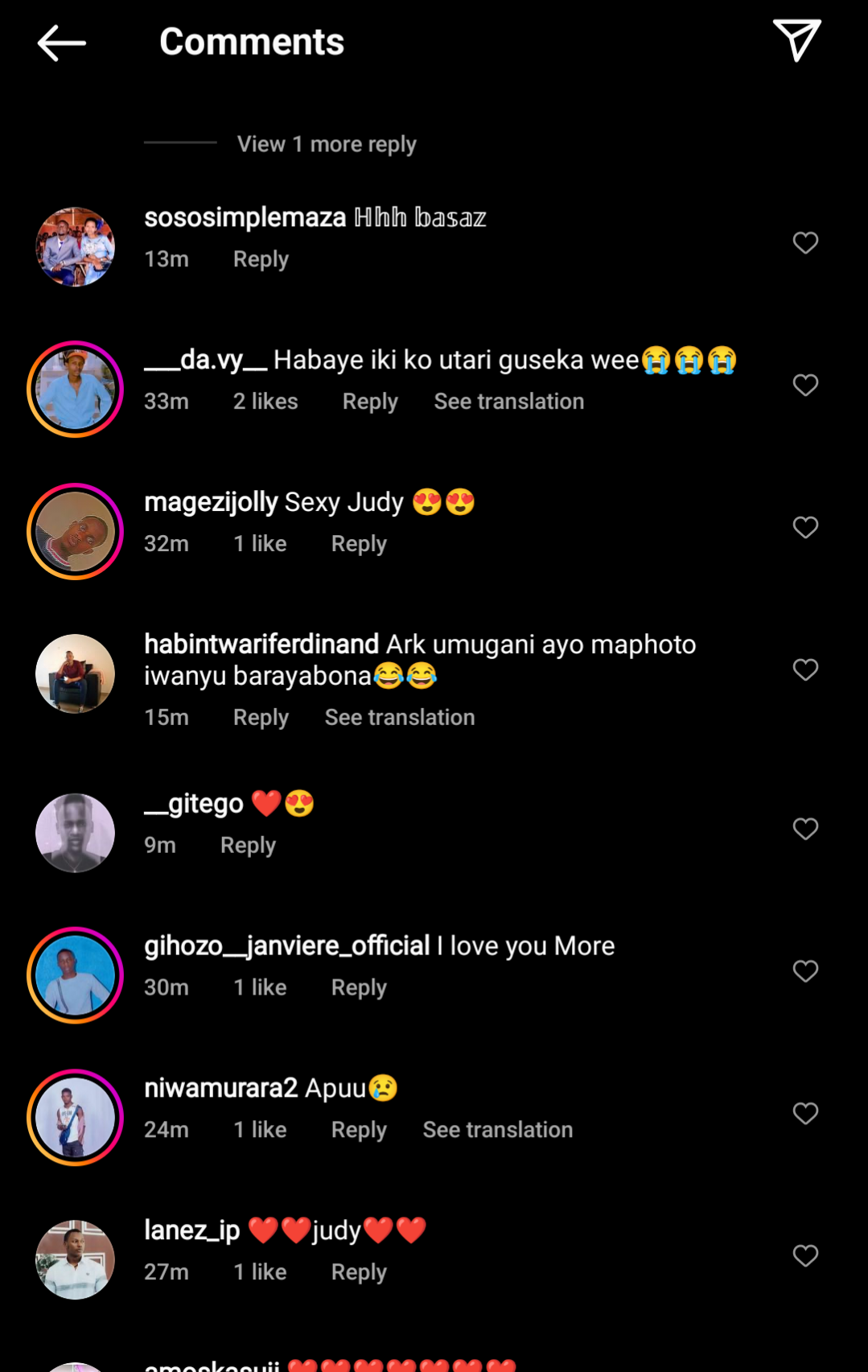Expand View 1 more reply
The image size is (868, 1372).
tap(326, 145)
